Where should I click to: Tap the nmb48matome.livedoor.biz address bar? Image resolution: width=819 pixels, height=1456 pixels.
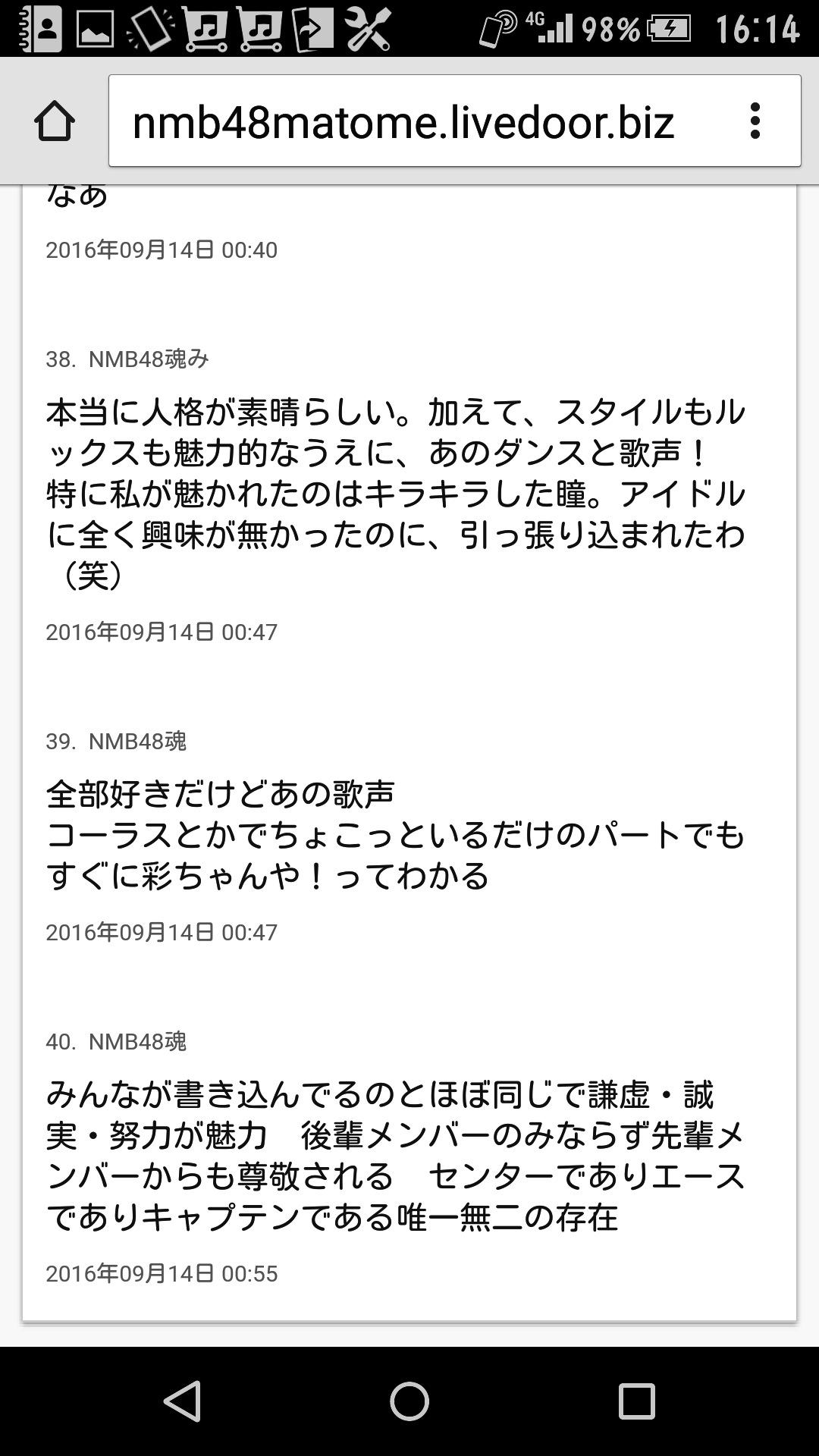point(402,121)
